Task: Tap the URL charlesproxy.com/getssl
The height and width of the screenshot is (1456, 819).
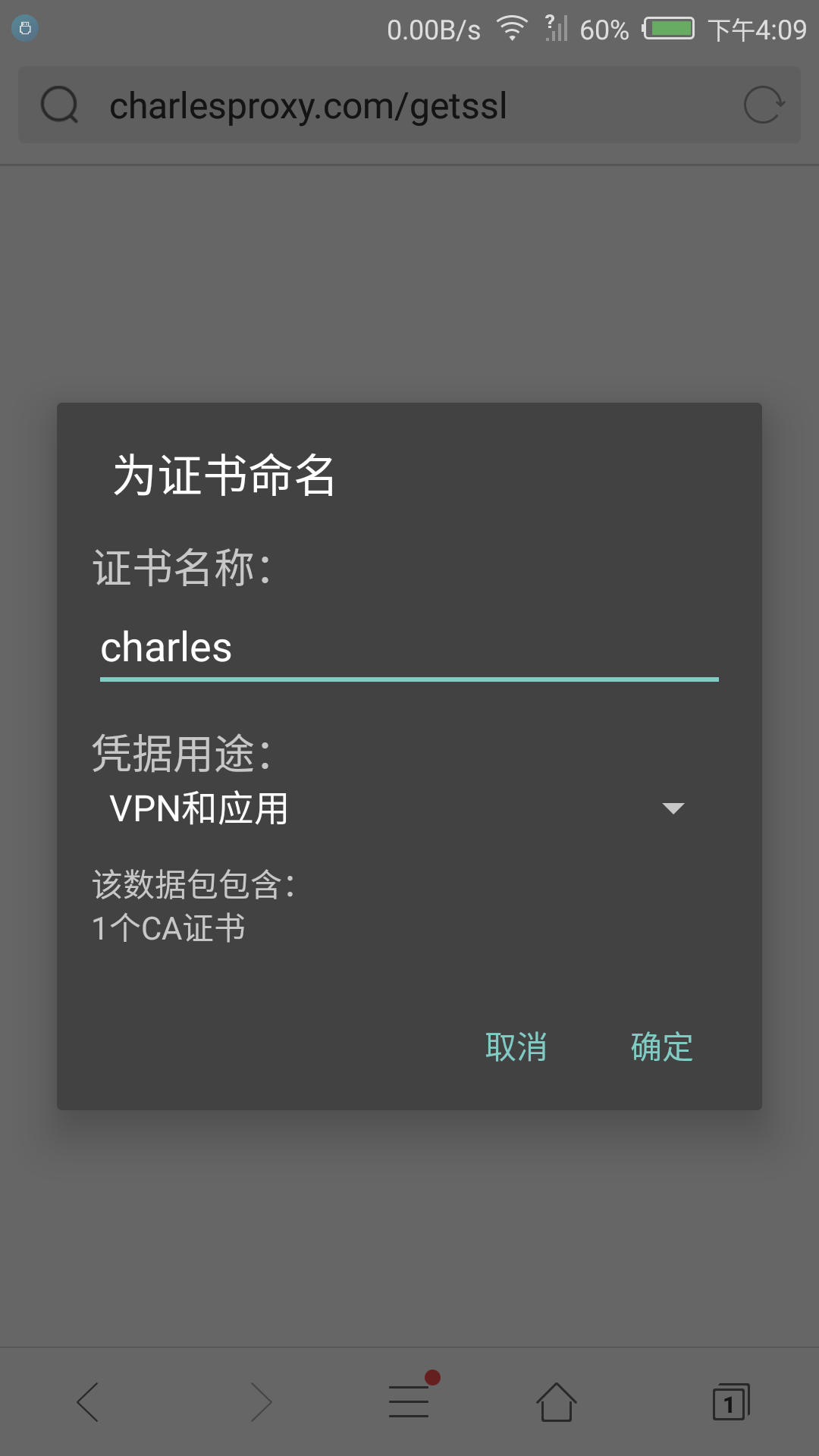Action: point(307,105)
